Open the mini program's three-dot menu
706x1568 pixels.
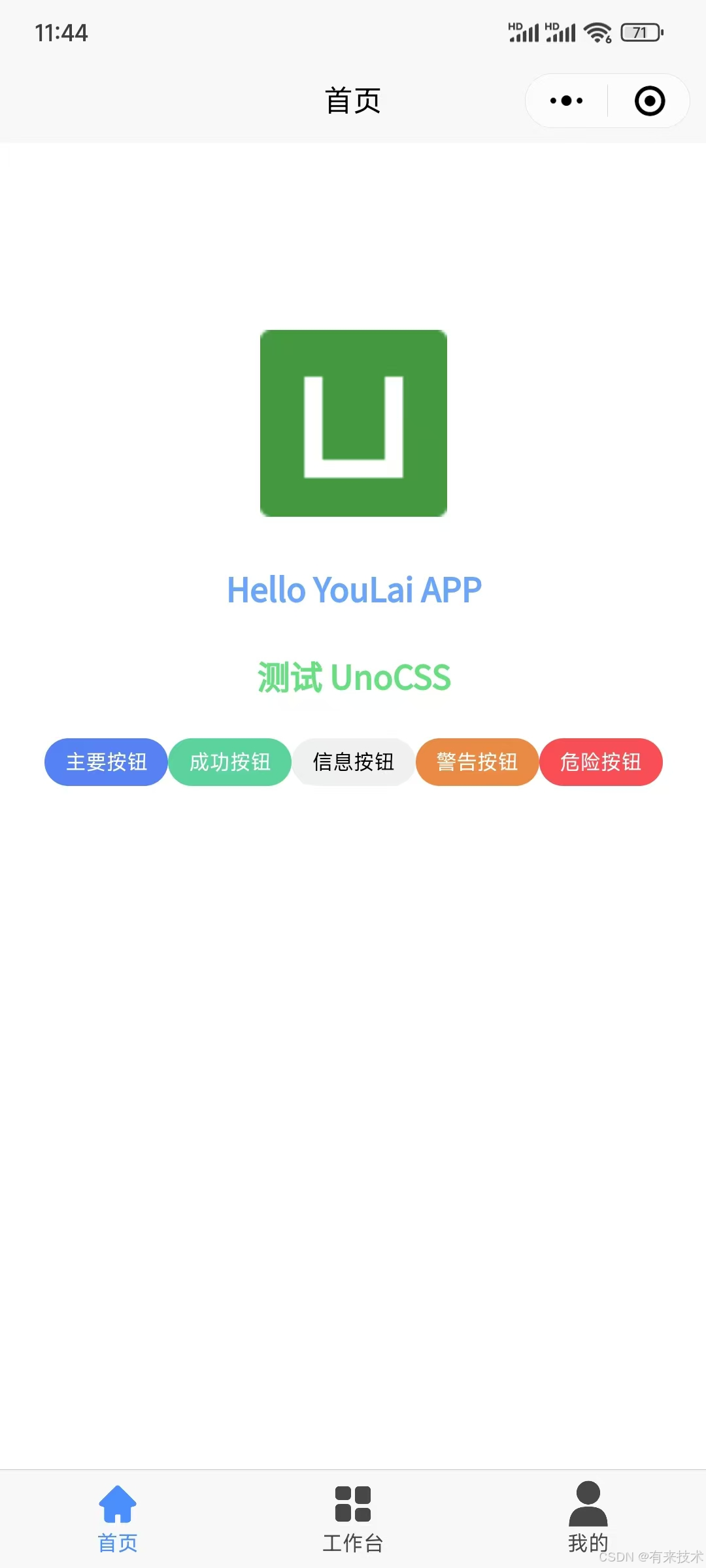tap(566, 101)
